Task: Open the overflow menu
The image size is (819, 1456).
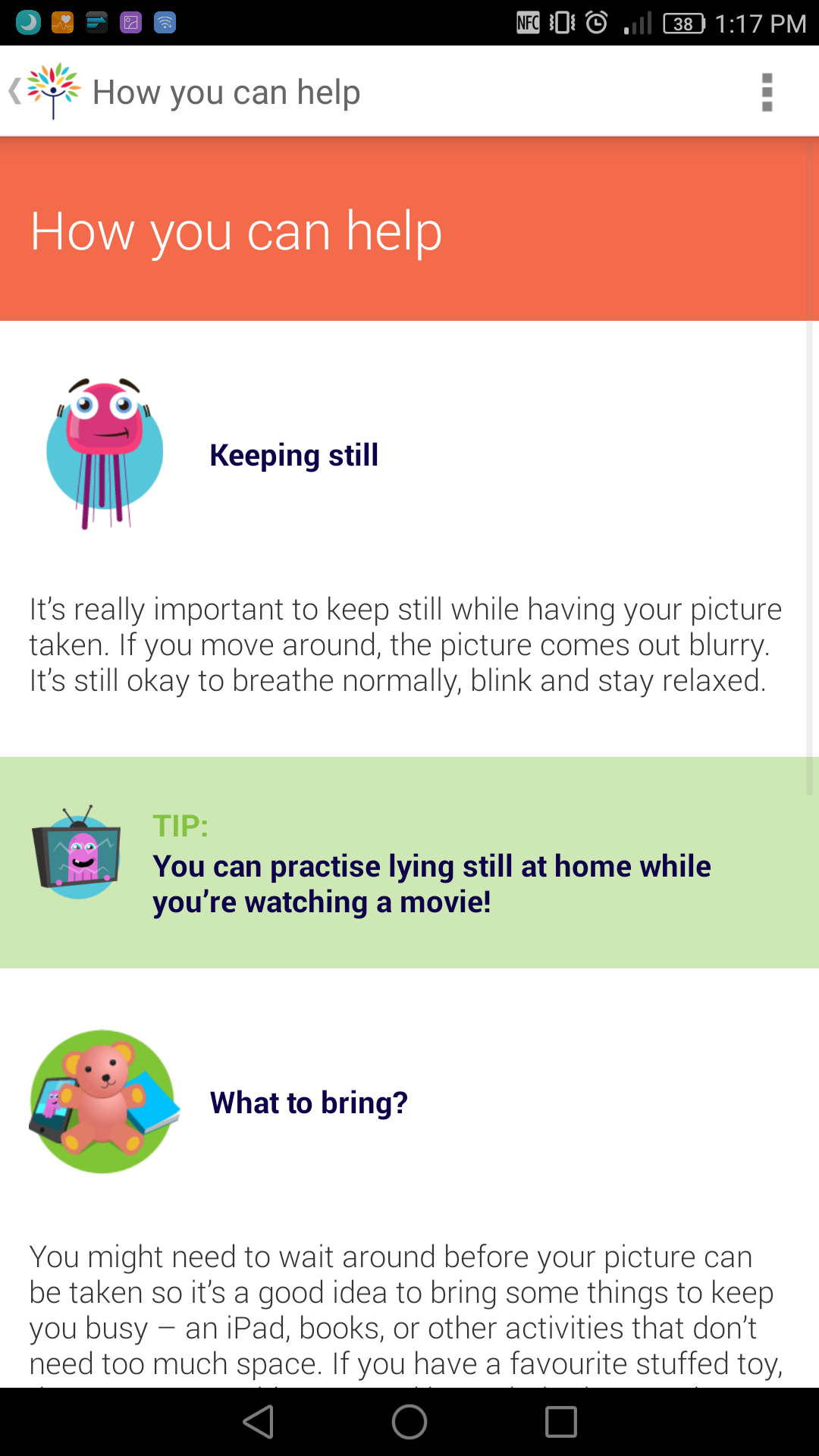Action: tap(767, 93)
